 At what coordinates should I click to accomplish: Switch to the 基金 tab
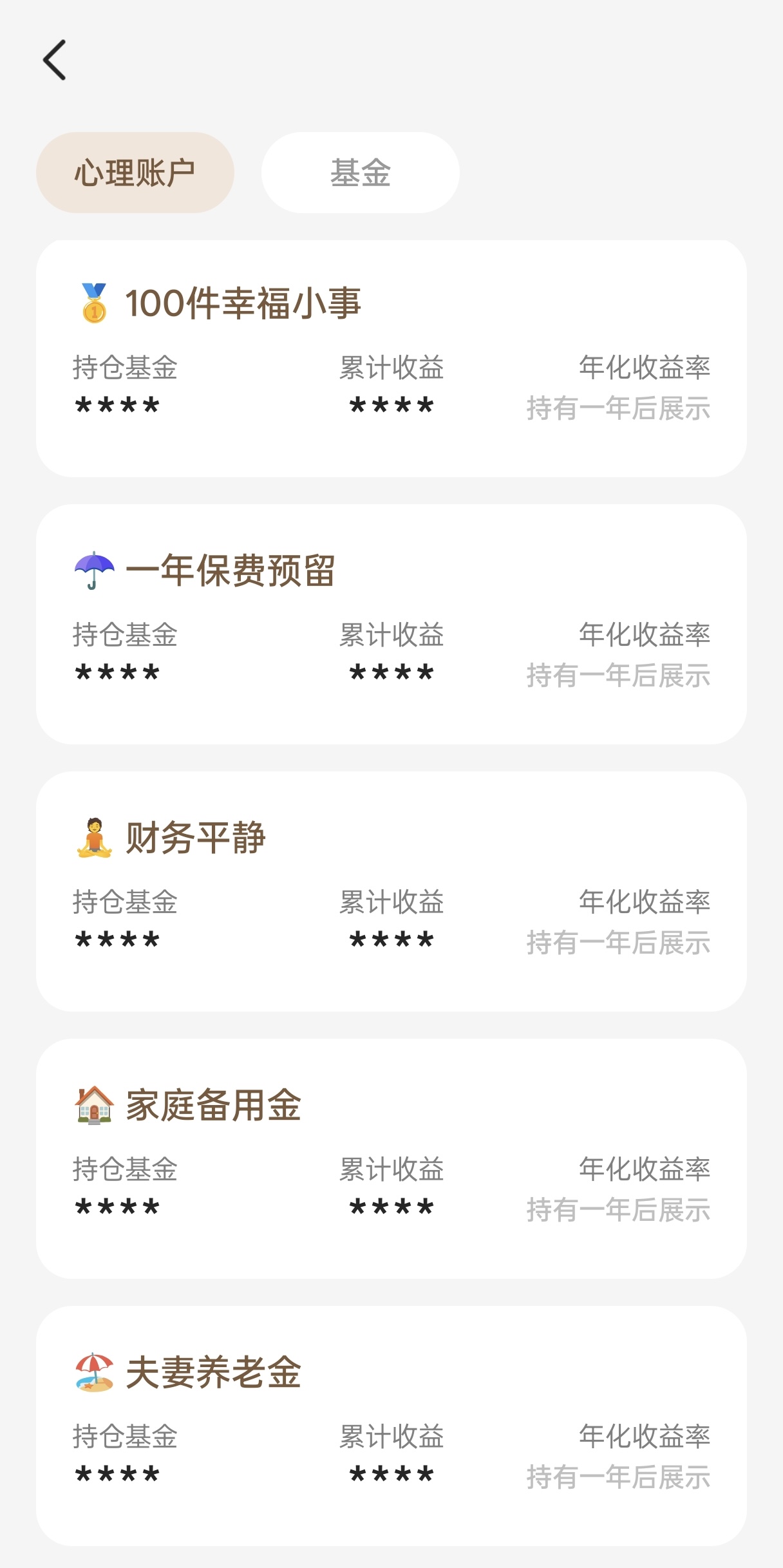[360, 173]
